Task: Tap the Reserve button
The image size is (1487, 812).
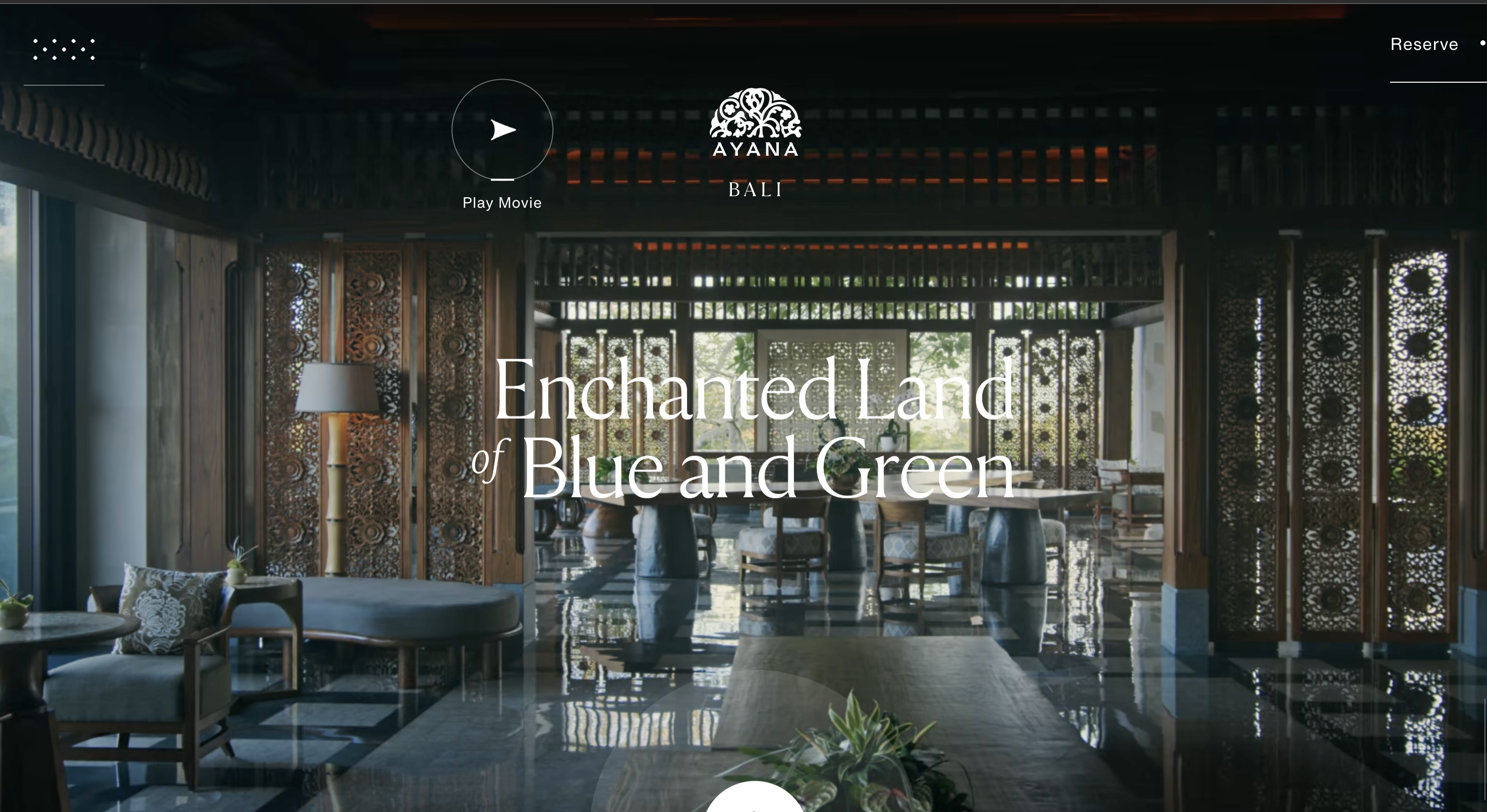Action: pyautogui.click(x=1423, y=44)
